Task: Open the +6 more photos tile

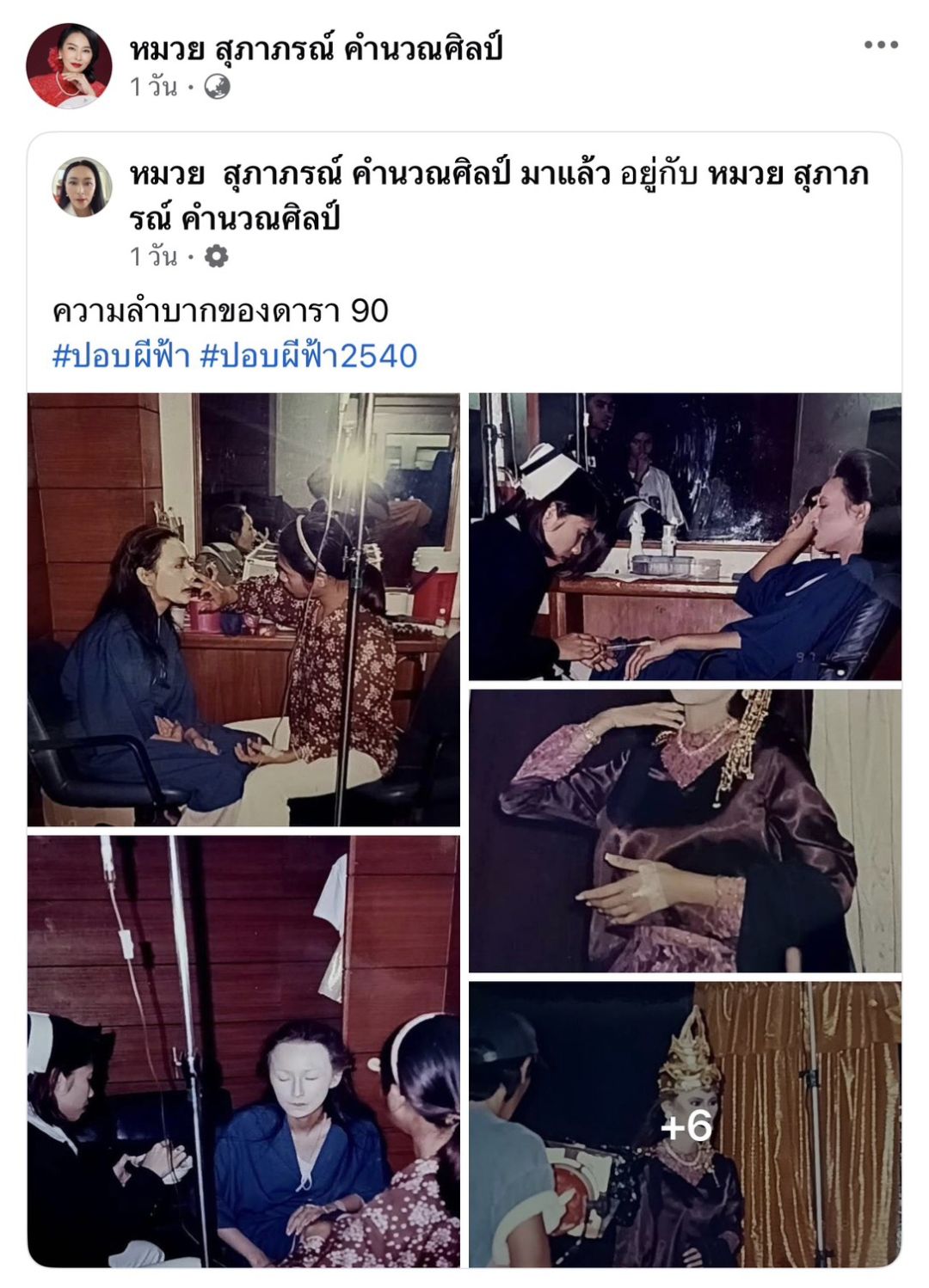Action: (685, 1125)
